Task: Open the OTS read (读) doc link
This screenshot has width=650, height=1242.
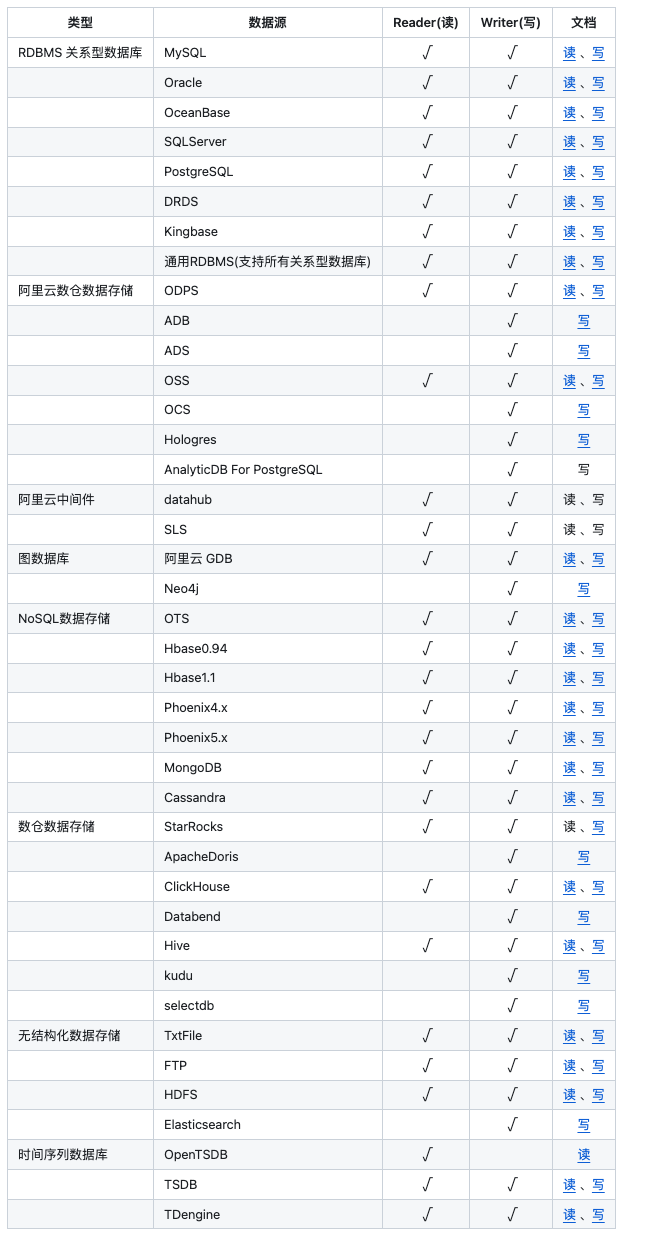Action: pos(569,619)
